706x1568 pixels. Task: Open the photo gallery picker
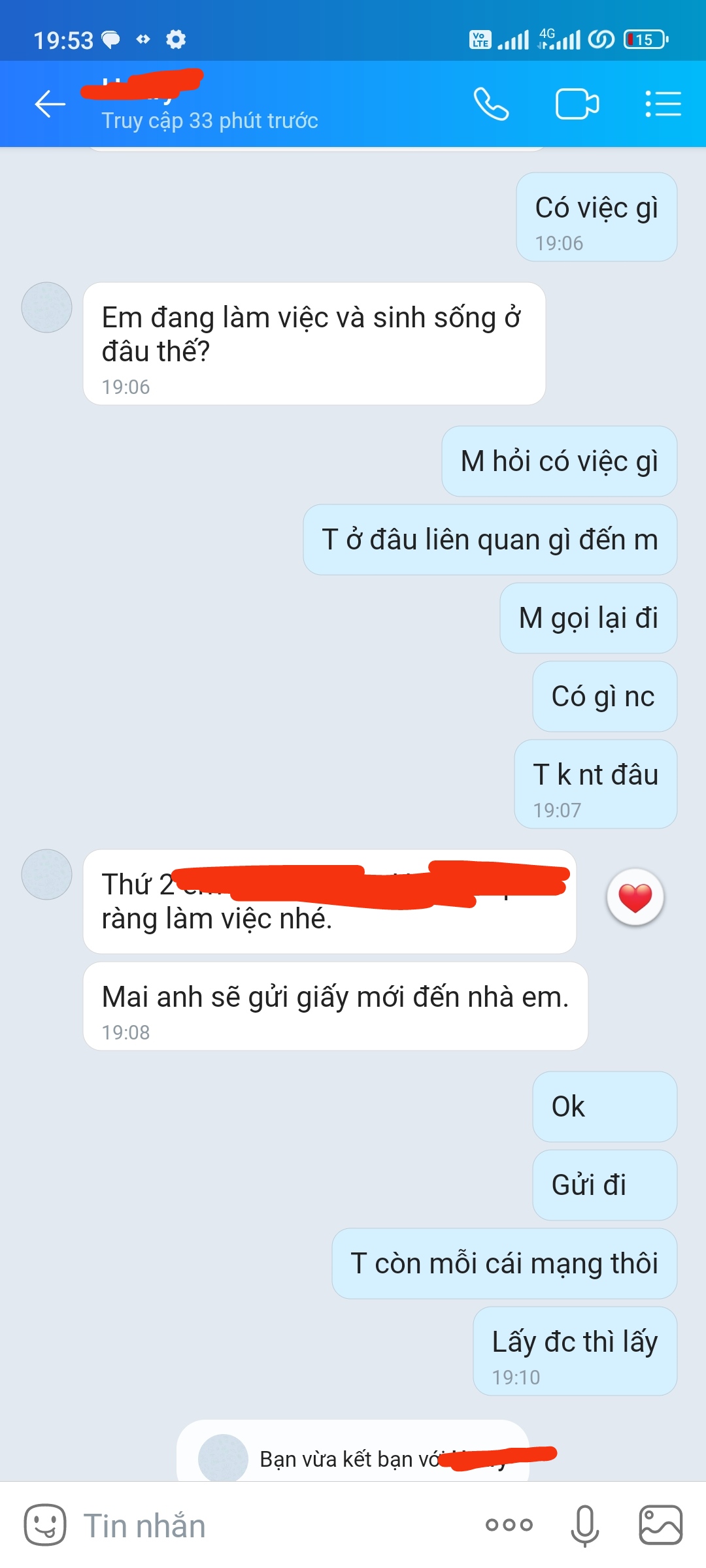pyautogui.click(x=660, y=1526)
